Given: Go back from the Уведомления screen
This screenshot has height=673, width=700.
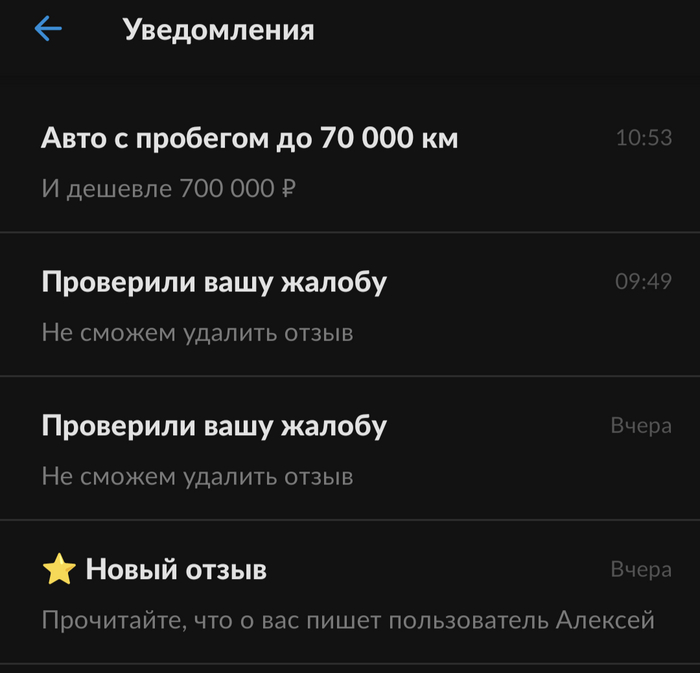Looking at the screenshot, I should [48, 29].
